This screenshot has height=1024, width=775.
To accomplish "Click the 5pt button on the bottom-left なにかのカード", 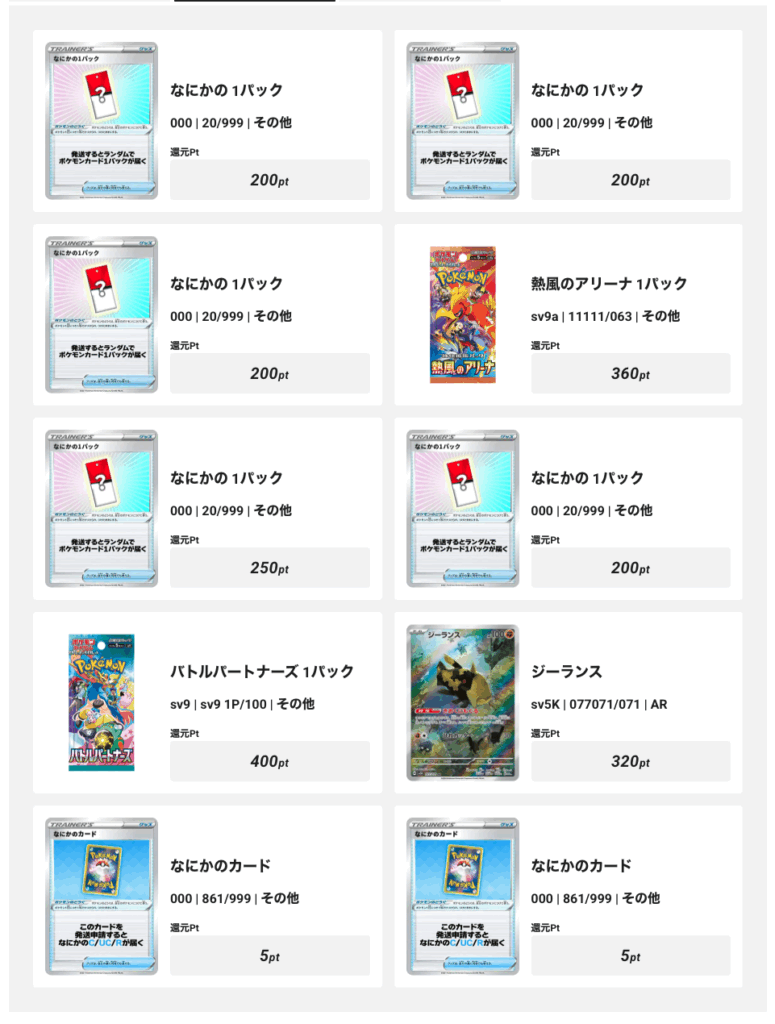I will pyautogui.click(x=268, y=953).
